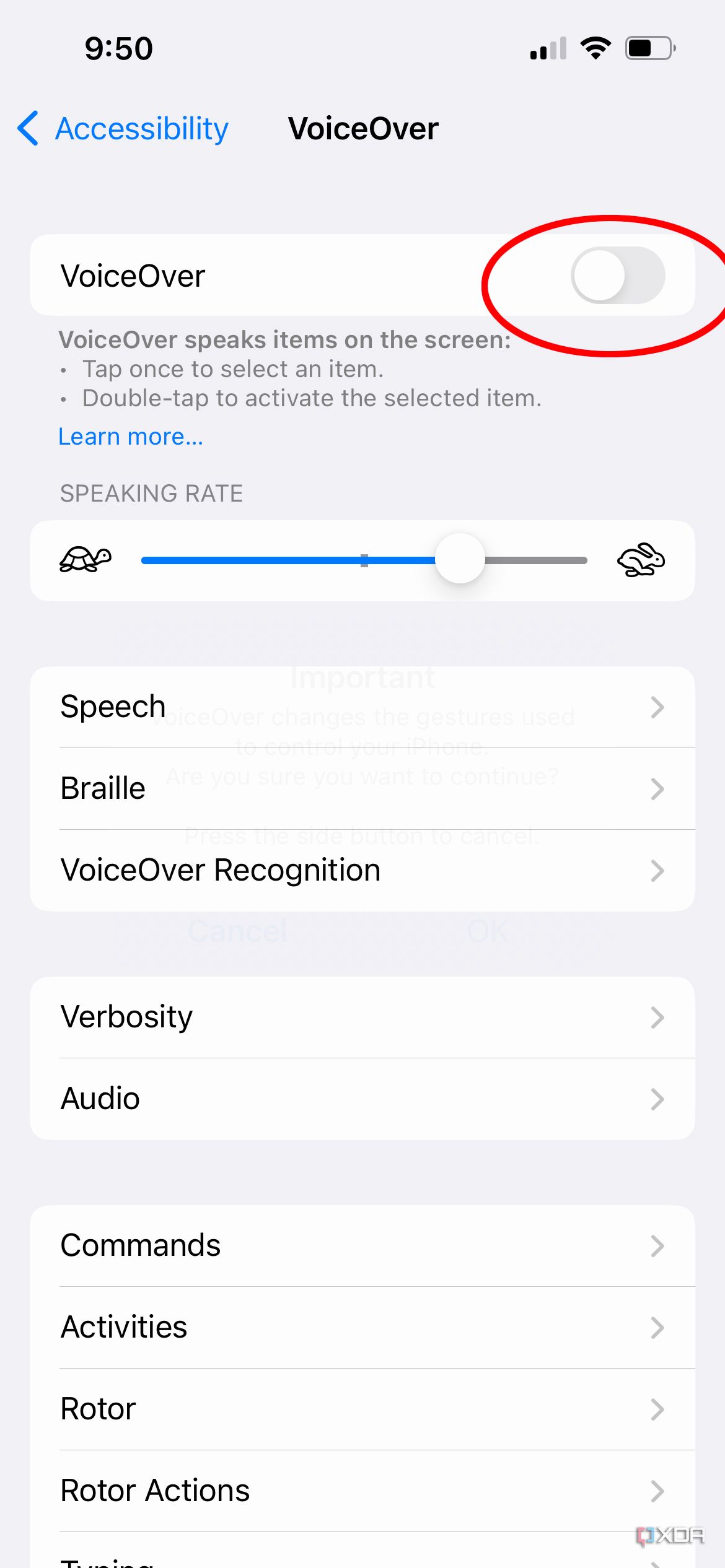The height and width of the screenshot is (1568, 725).
Task: Adjust the Speaking Rate slider
Action: click(459, 559)
